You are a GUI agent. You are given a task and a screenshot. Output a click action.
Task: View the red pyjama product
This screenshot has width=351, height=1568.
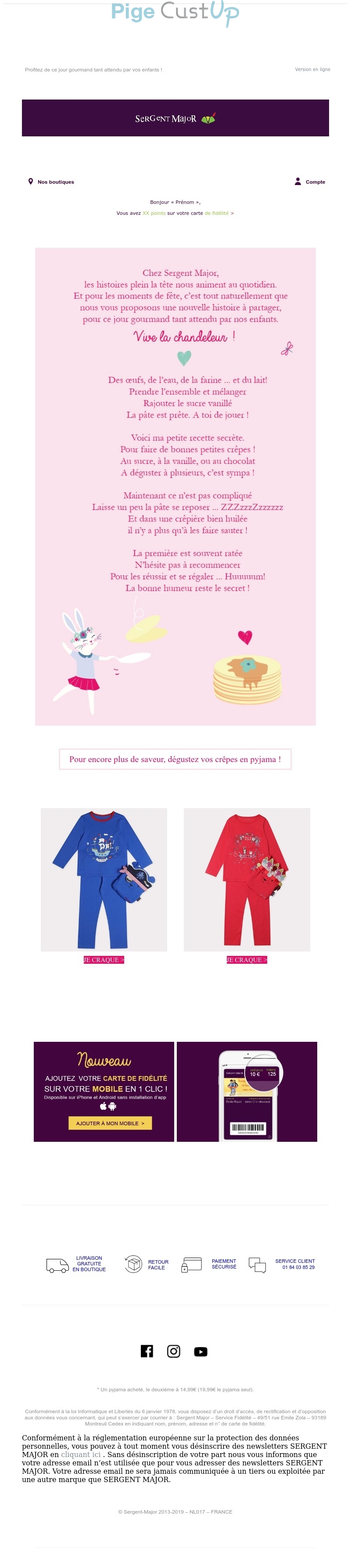(x=247, y=879)
